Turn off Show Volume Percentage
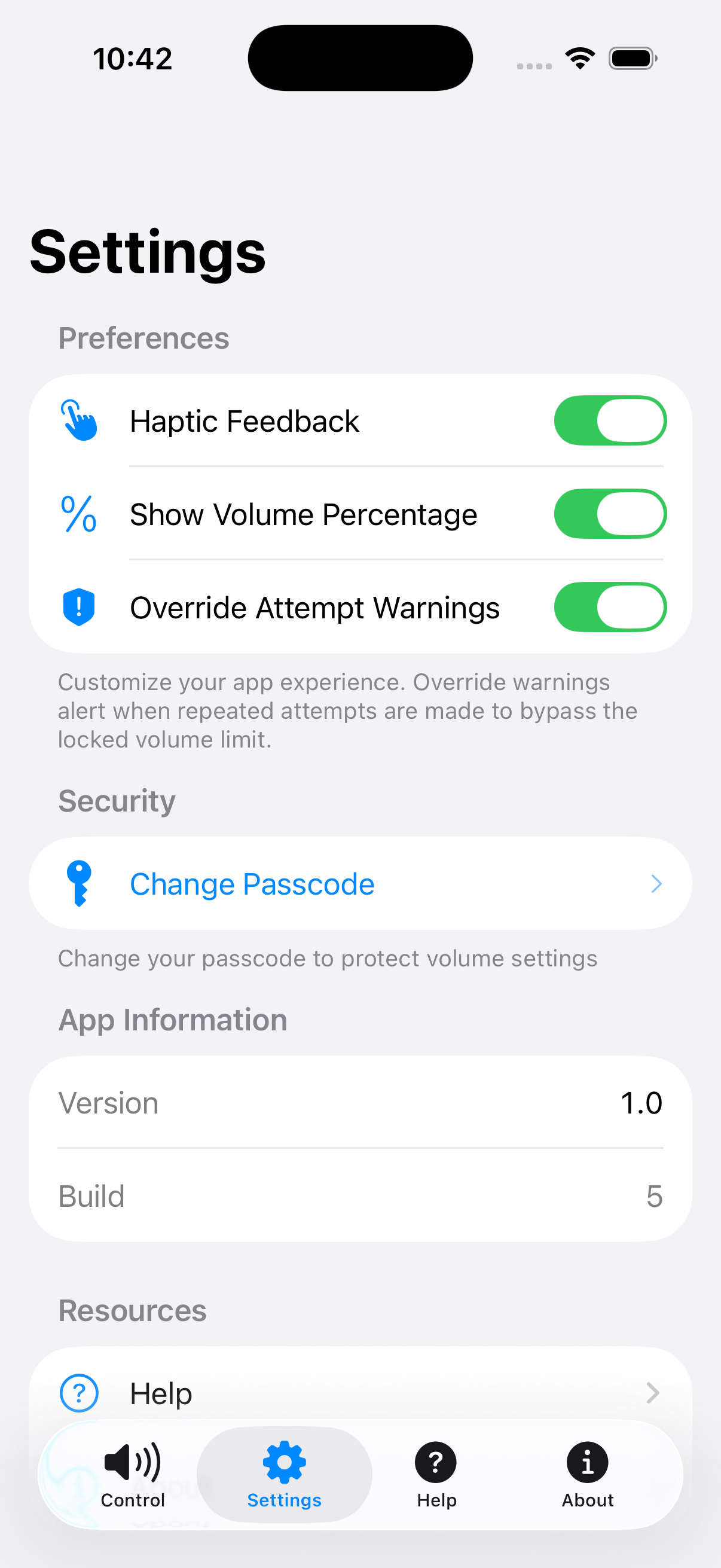721x1568 pixels. tap(610, 513)
